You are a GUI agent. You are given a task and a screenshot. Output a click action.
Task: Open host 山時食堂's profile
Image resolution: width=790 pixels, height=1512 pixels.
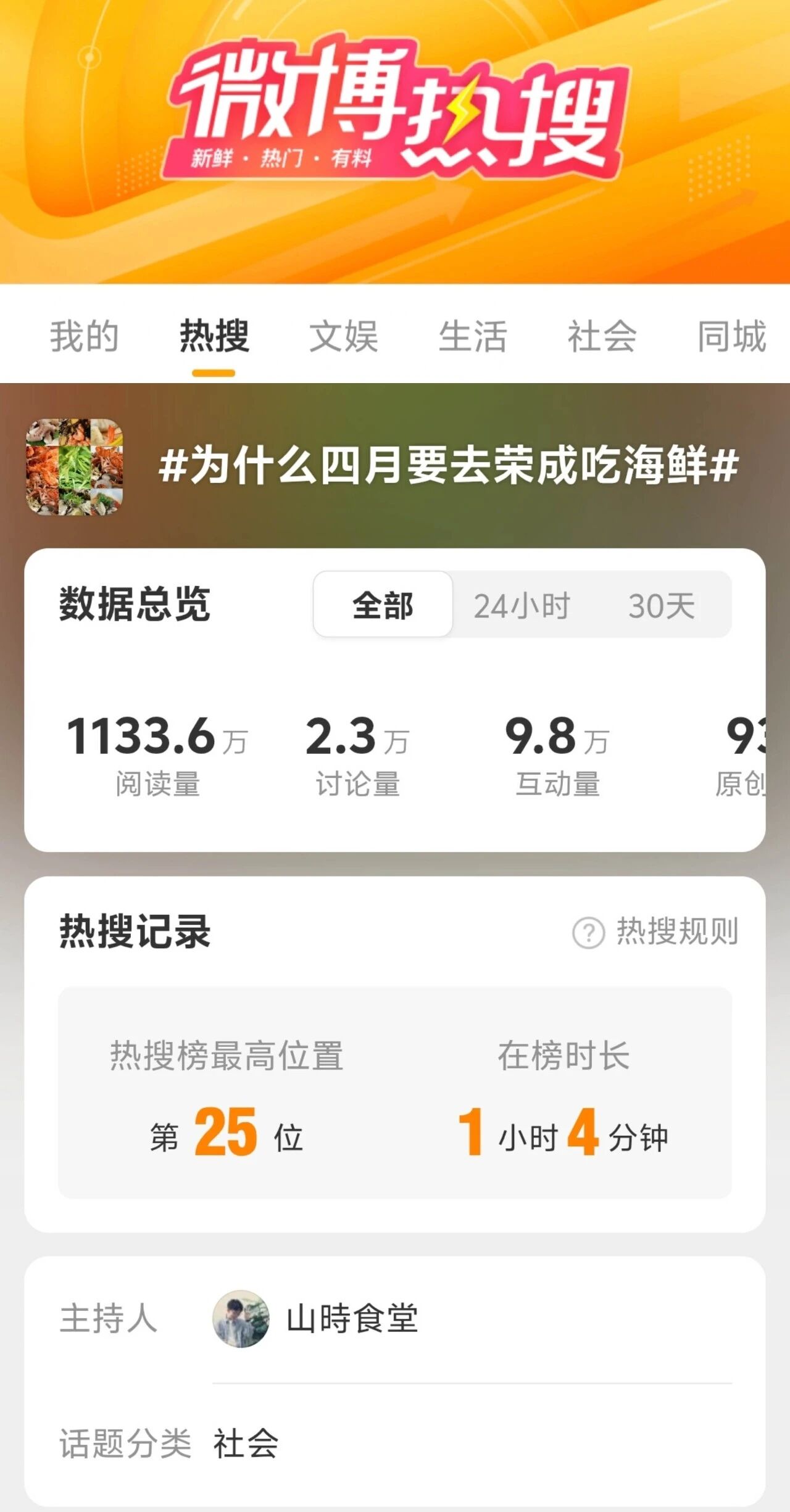(x=352, y=1320)
